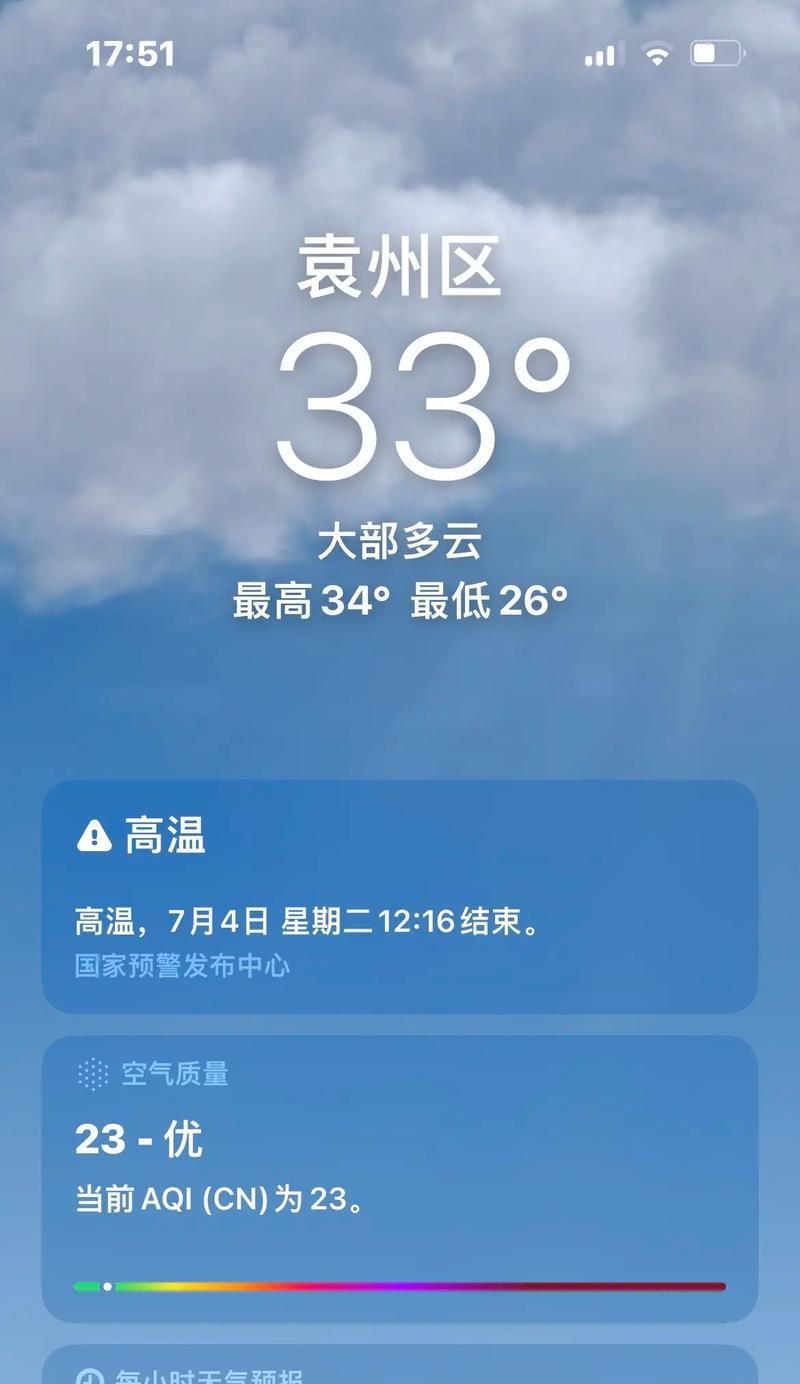Viewport: 800px width, 1384px height.
Task: Open the 空气质量 air quality card
Action: click(399, 1178)
